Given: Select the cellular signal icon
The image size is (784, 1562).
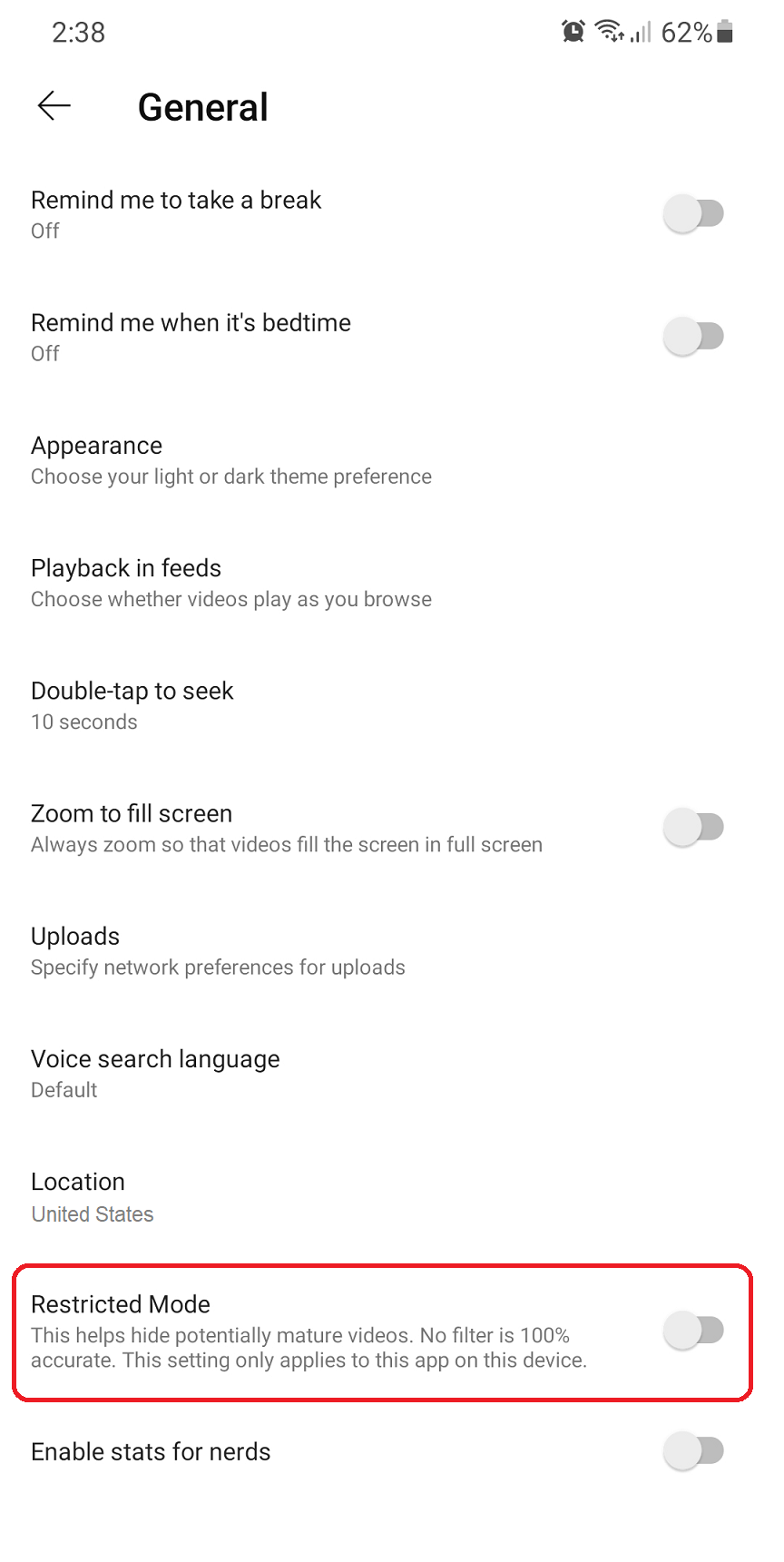Looking at the screenshot, I should click(641, 33).
